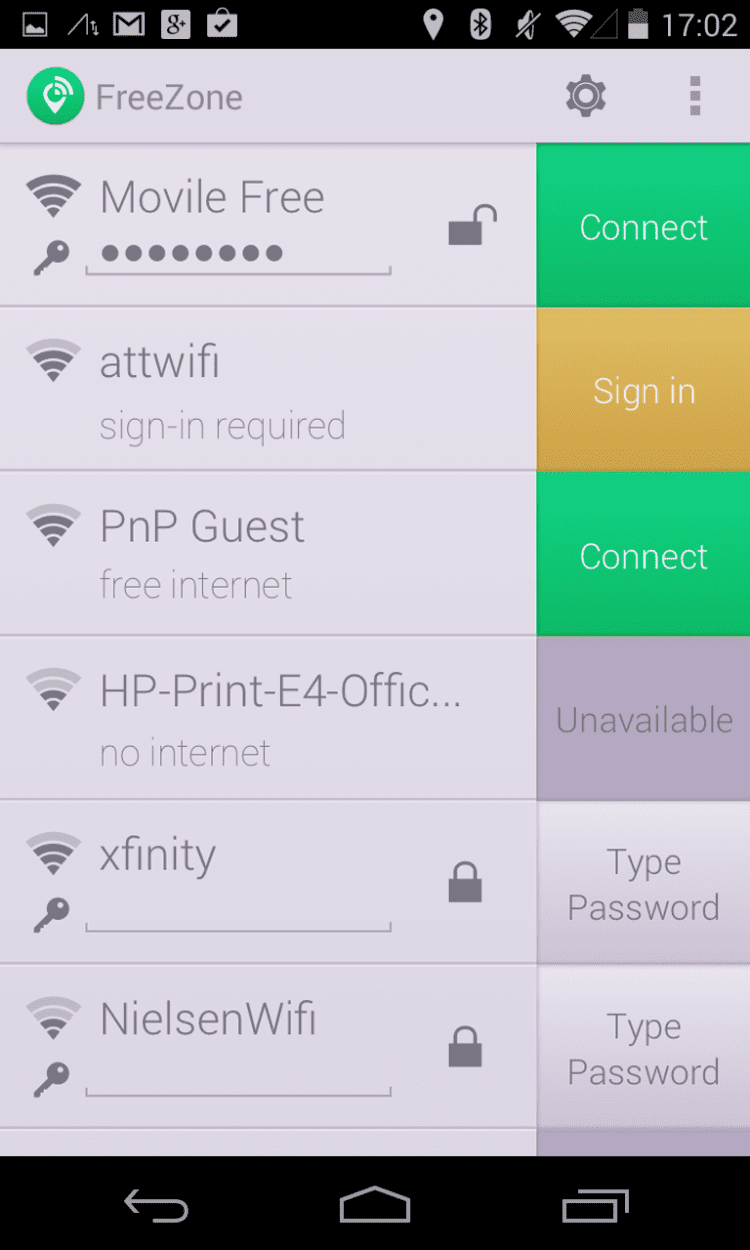This screenshot has height=1250, width=750.
Task: Select the HP-Print-E4-Offic network row
Action: point(268,719)
